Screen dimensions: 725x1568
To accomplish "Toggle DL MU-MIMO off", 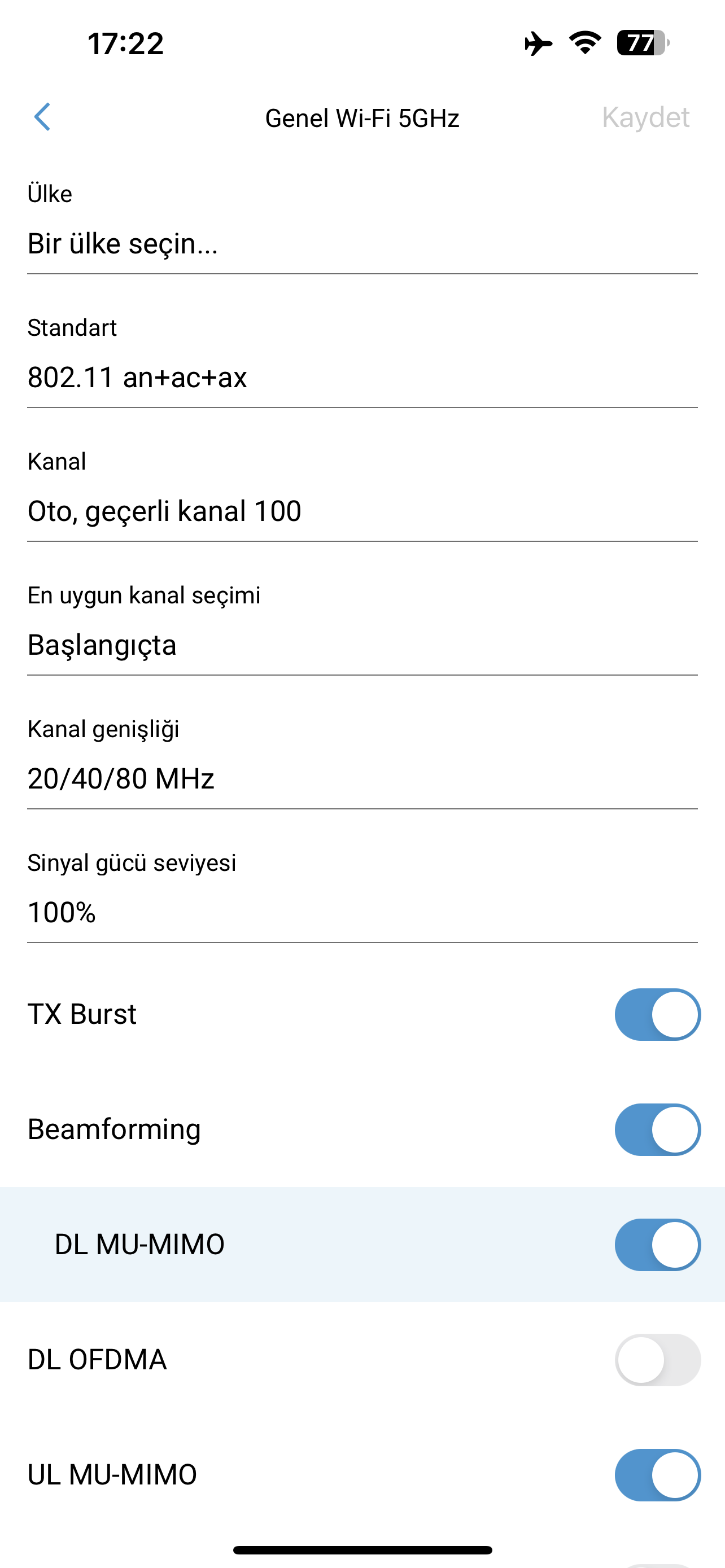I will pos(657,1245).
